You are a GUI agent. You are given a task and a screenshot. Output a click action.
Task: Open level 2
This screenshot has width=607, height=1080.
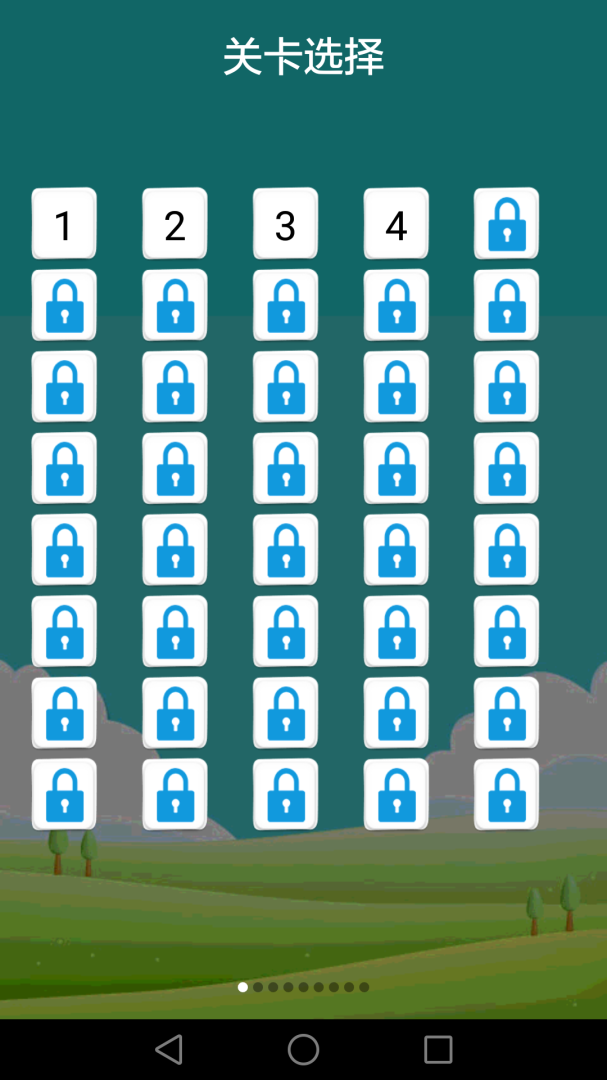click(x=175, y=224)
